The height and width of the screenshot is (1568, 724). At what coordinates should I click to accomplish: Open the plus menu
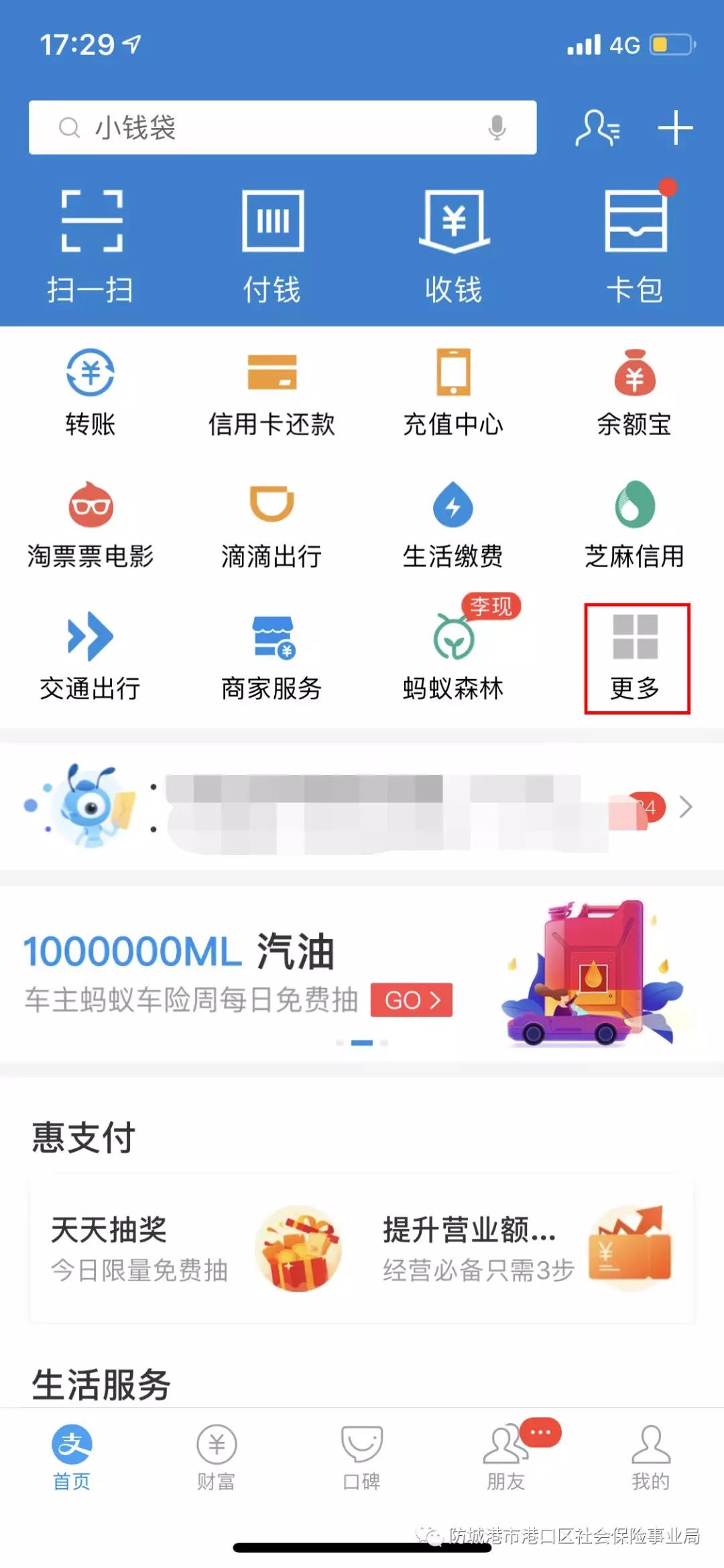(x=675, y=127)
